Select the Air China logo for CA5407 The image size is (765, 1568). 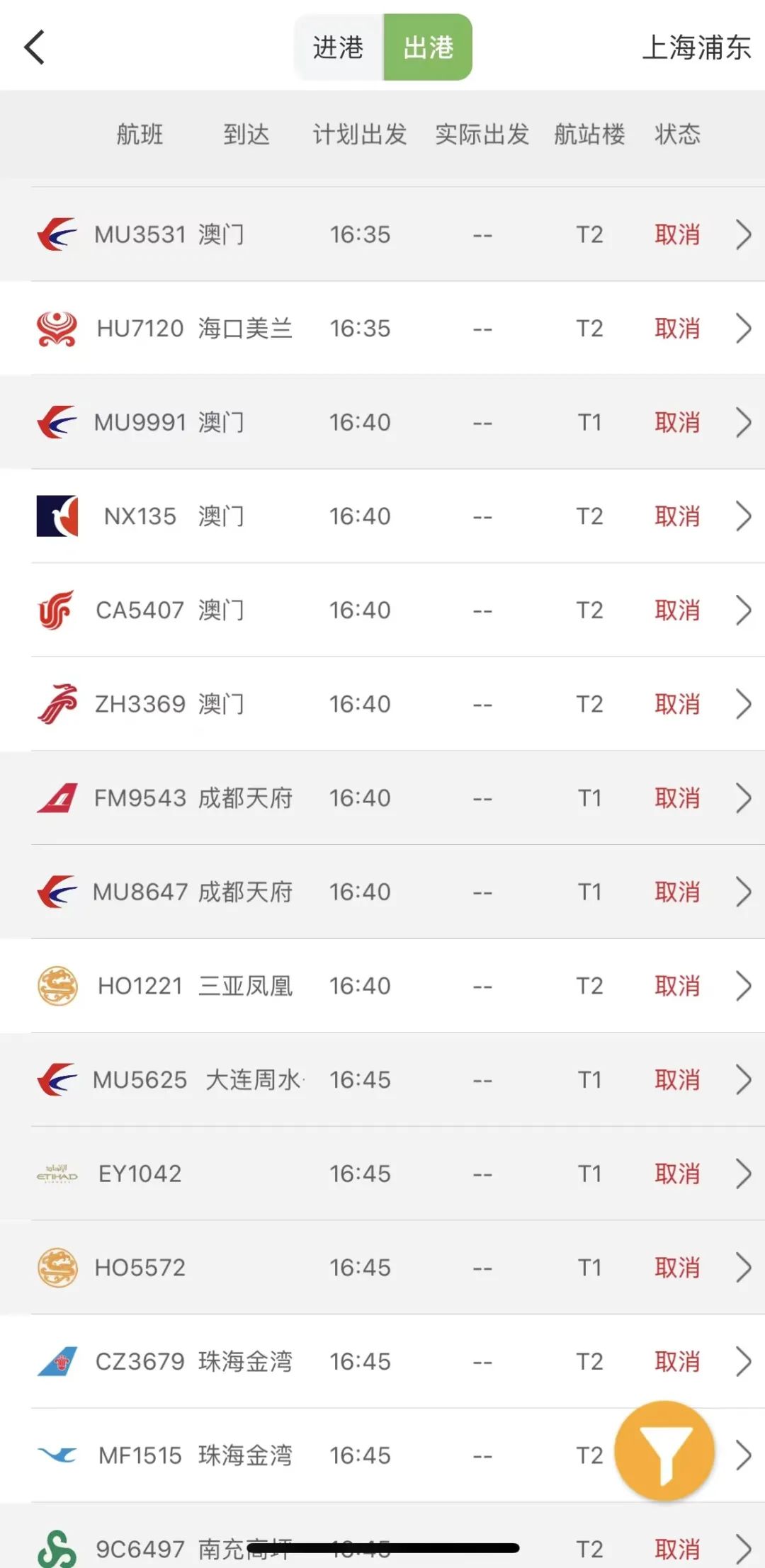click(x=57, y=610)
